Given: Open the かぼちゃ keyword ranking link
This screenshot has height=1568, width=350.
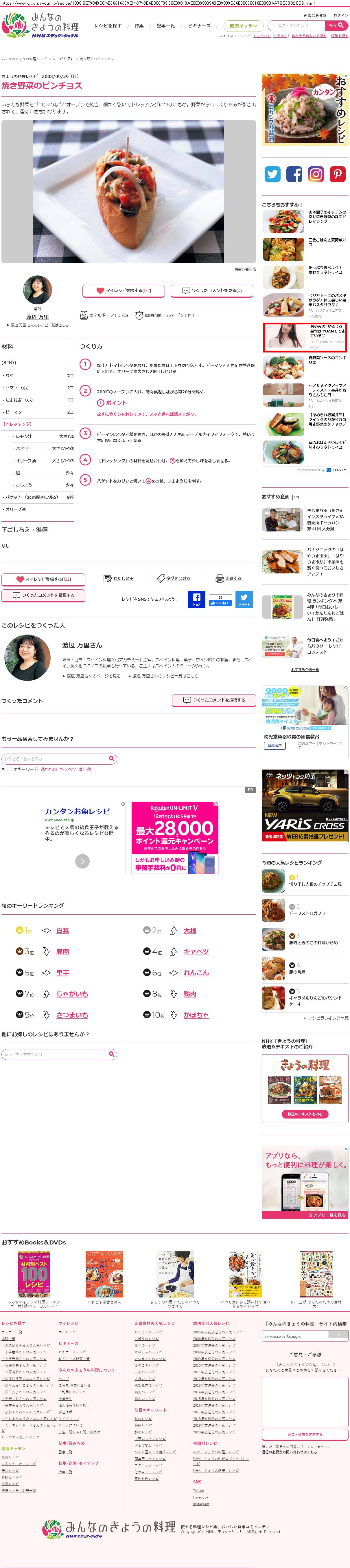Looking at the screenshot, I should [196, 1015].
